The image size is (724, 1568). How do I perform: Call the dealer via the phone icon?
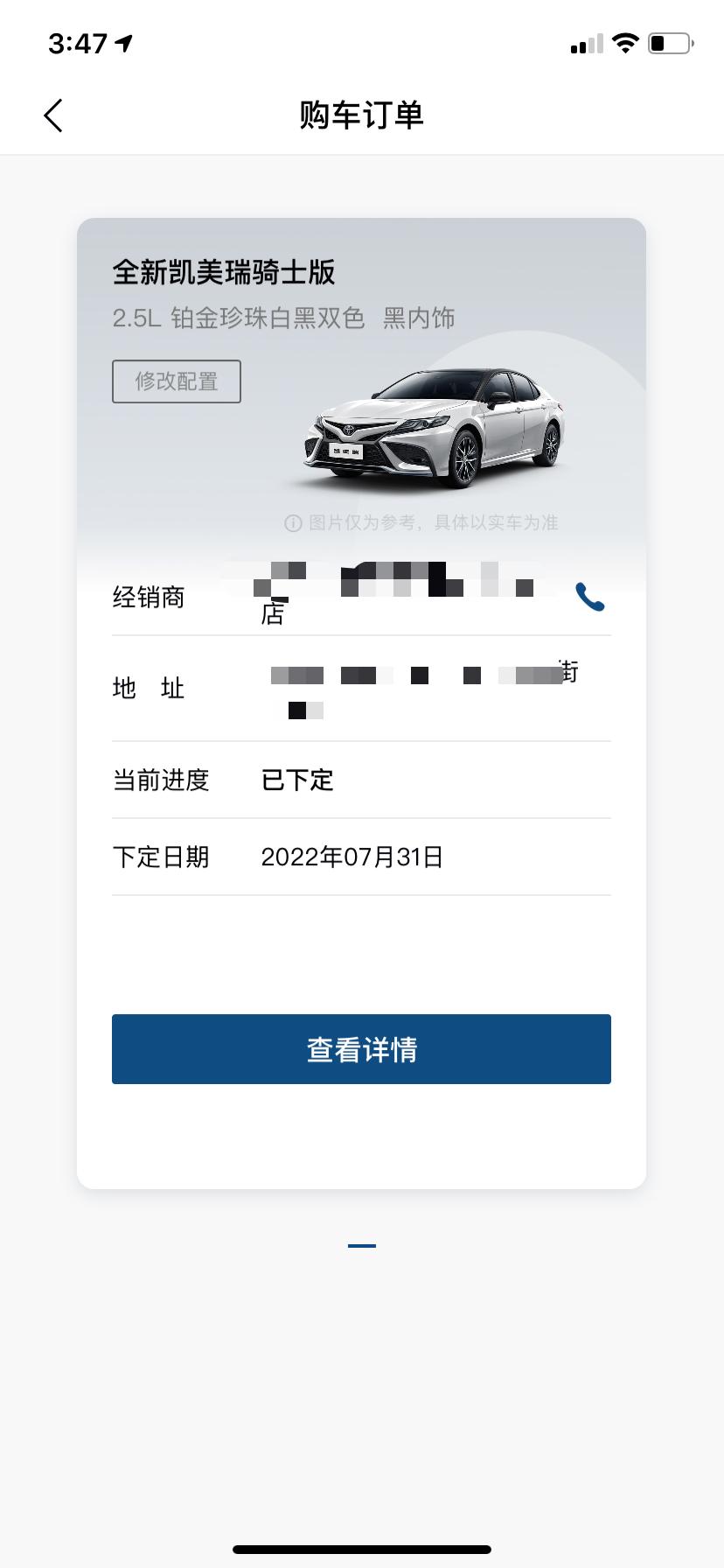(589, 597)
